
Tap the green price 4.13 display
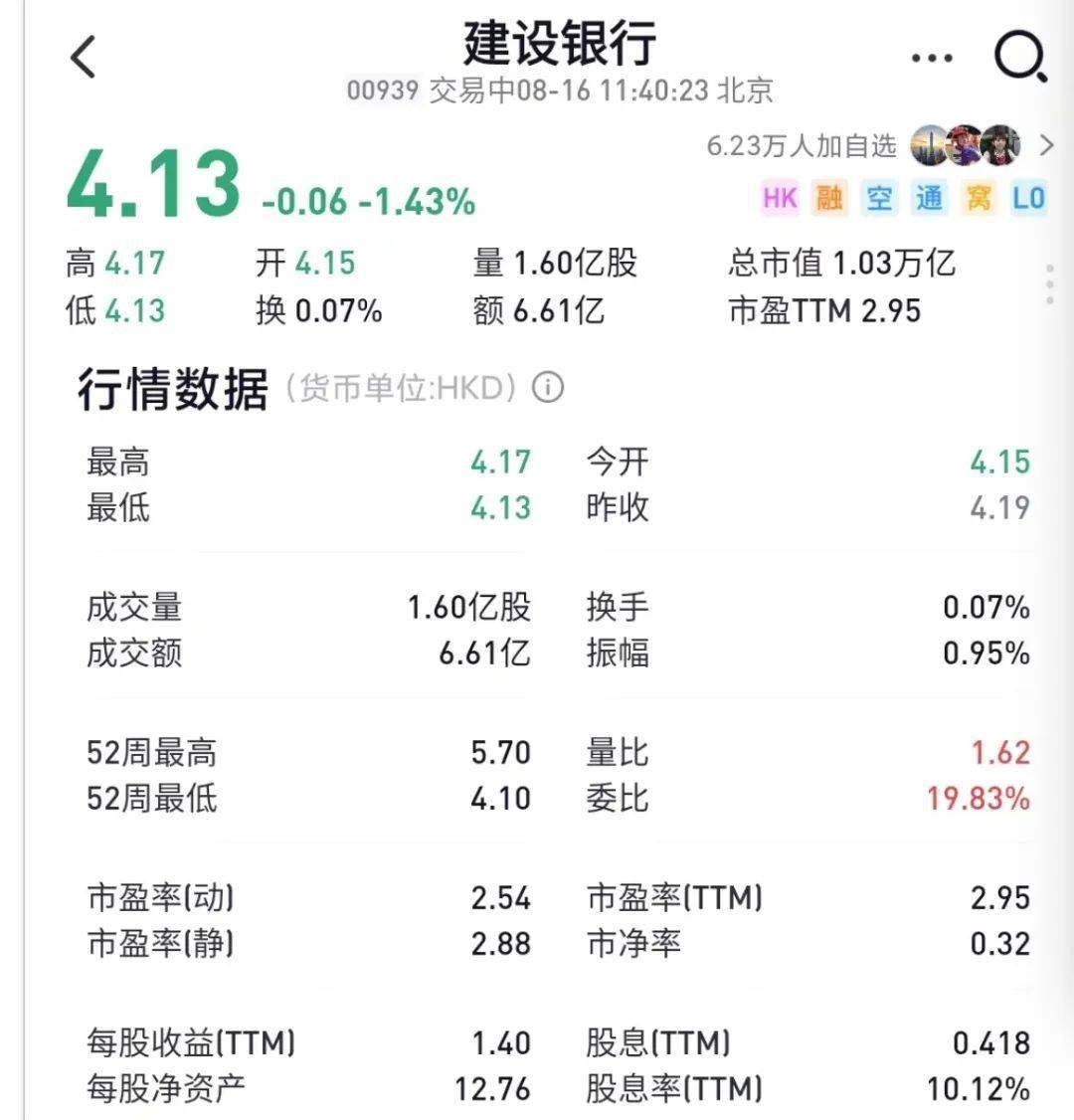click(x=154, y=184)
